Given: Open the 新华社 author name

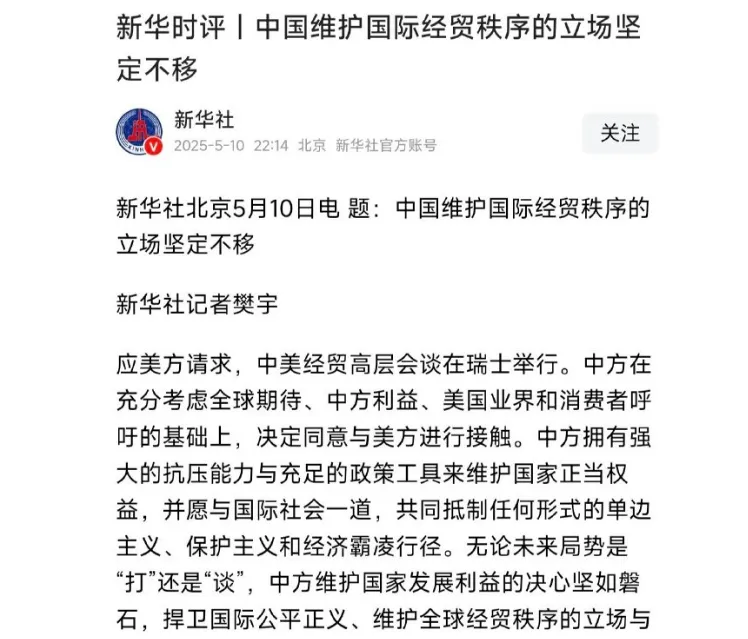Looking at the screenshot, I should click(x=204, y=120).
